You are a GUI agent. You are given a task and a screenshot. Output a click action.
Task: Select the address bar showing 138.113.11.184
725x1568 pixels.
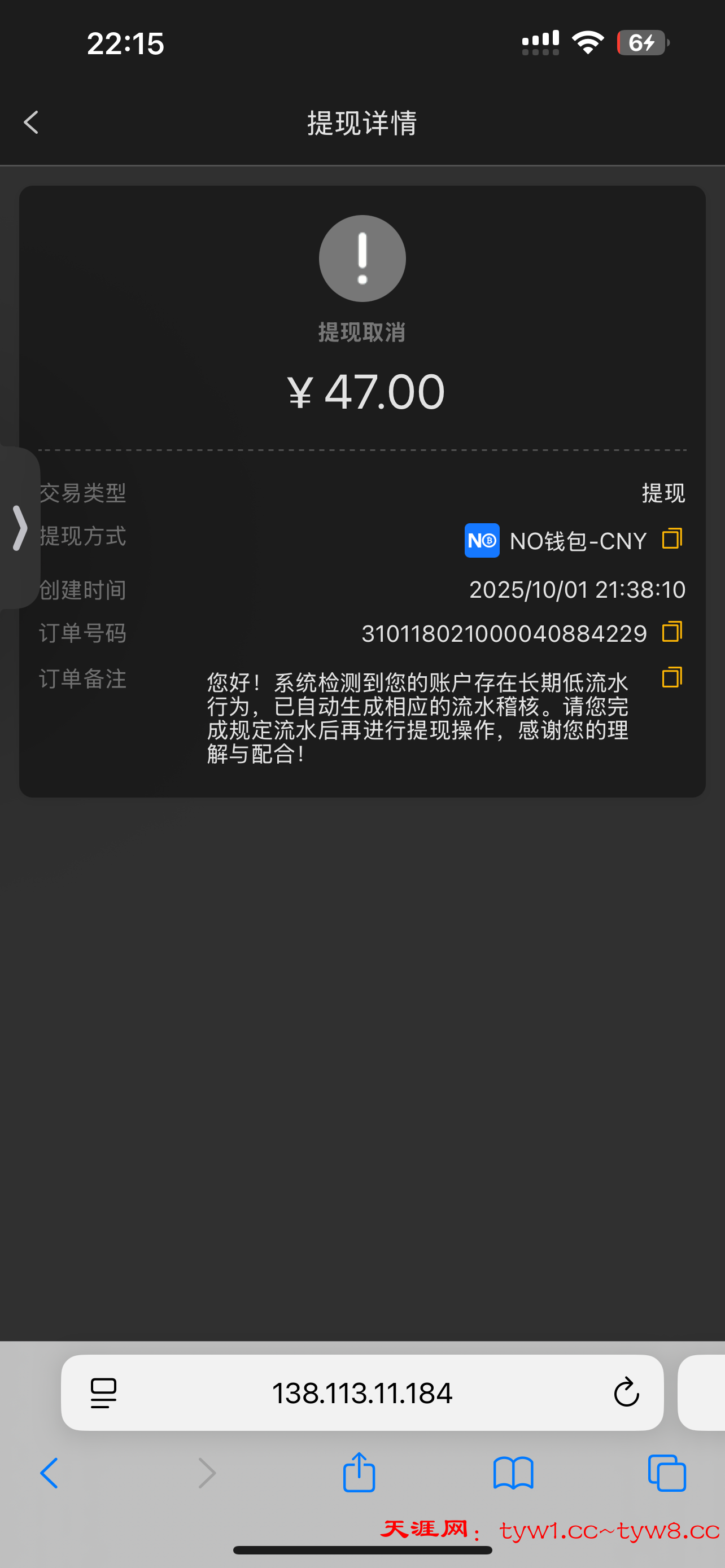click(x=362, y=1392)
